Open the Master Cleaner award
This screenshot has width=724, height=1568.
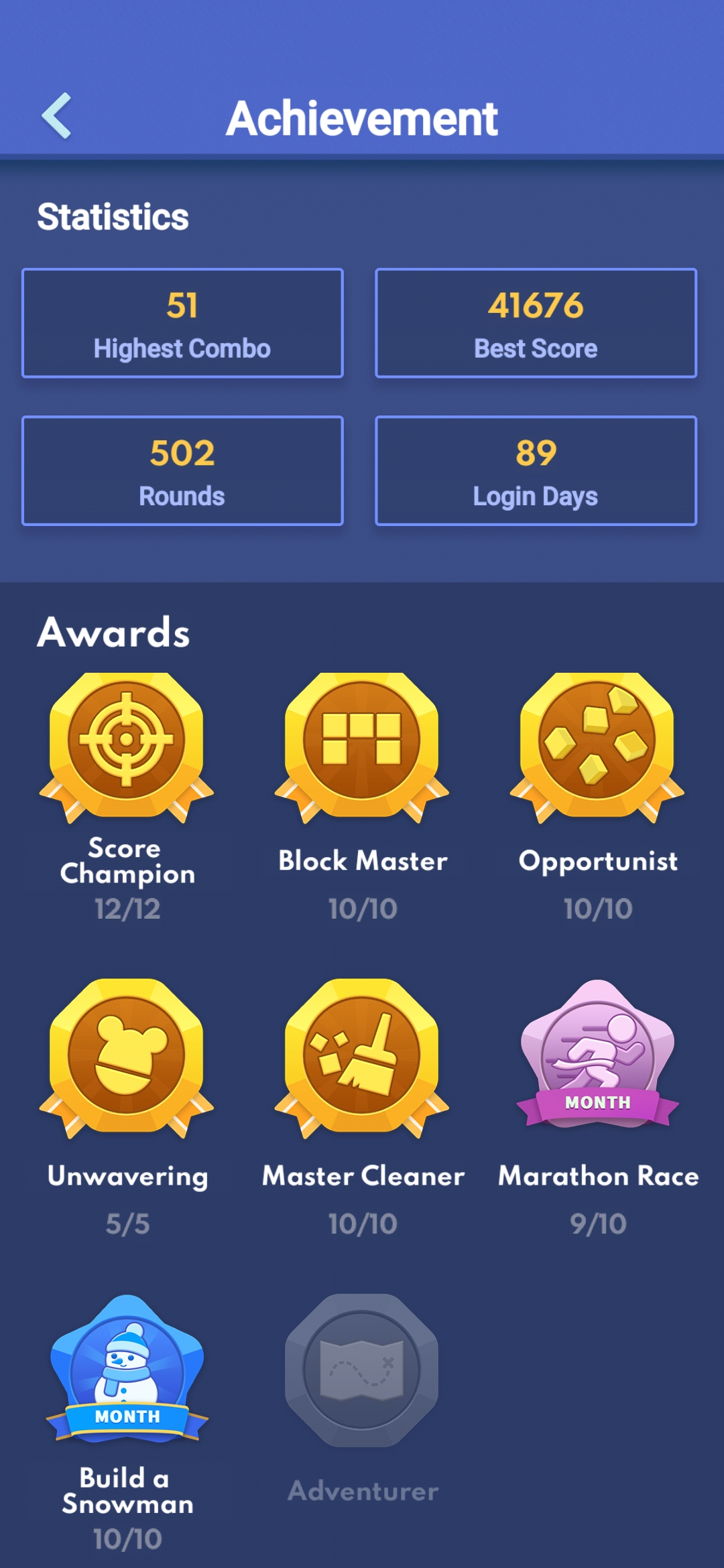362,1059
